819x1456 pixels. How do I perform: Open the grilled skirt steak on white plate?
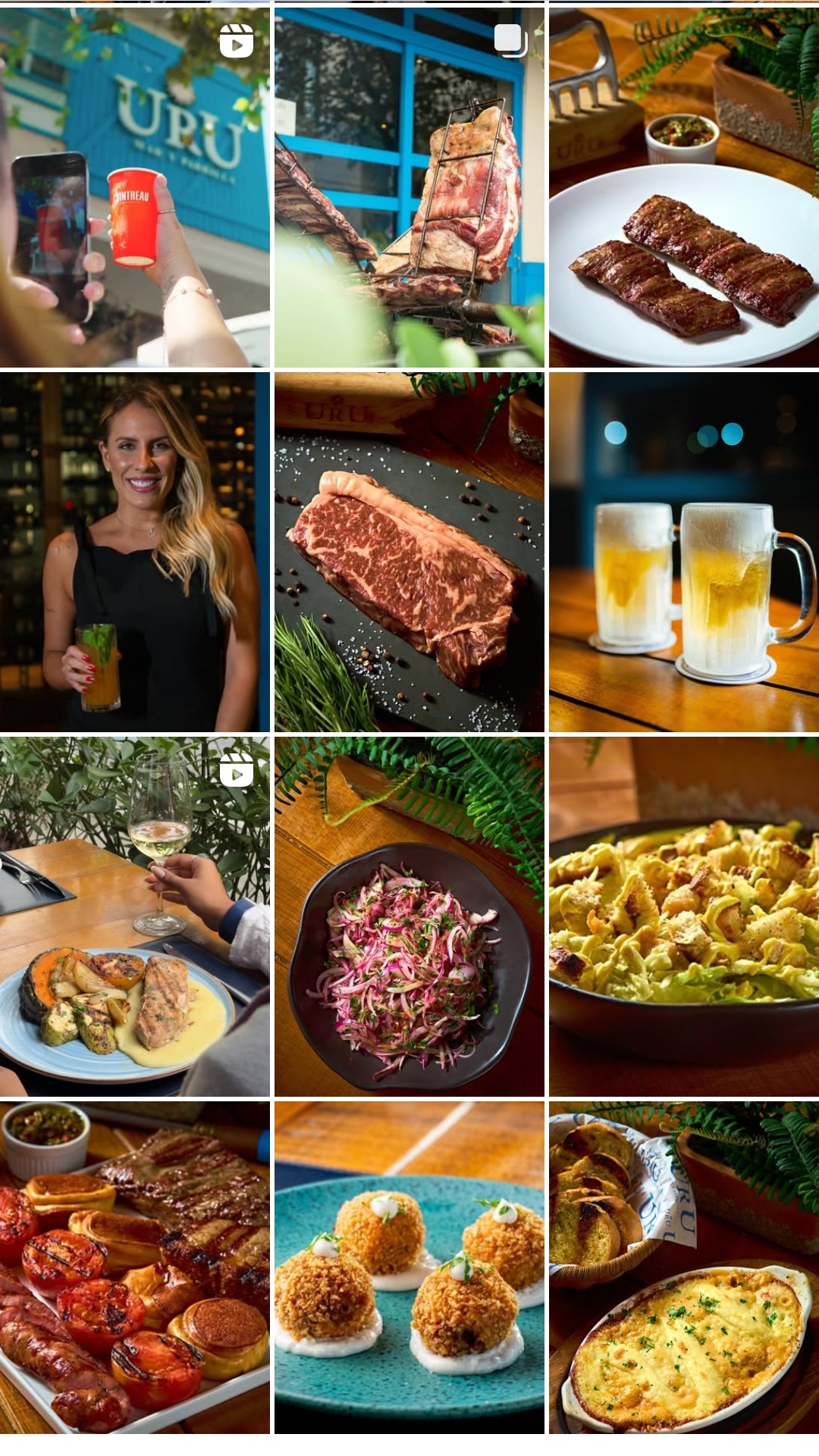[x=683, y=187]
